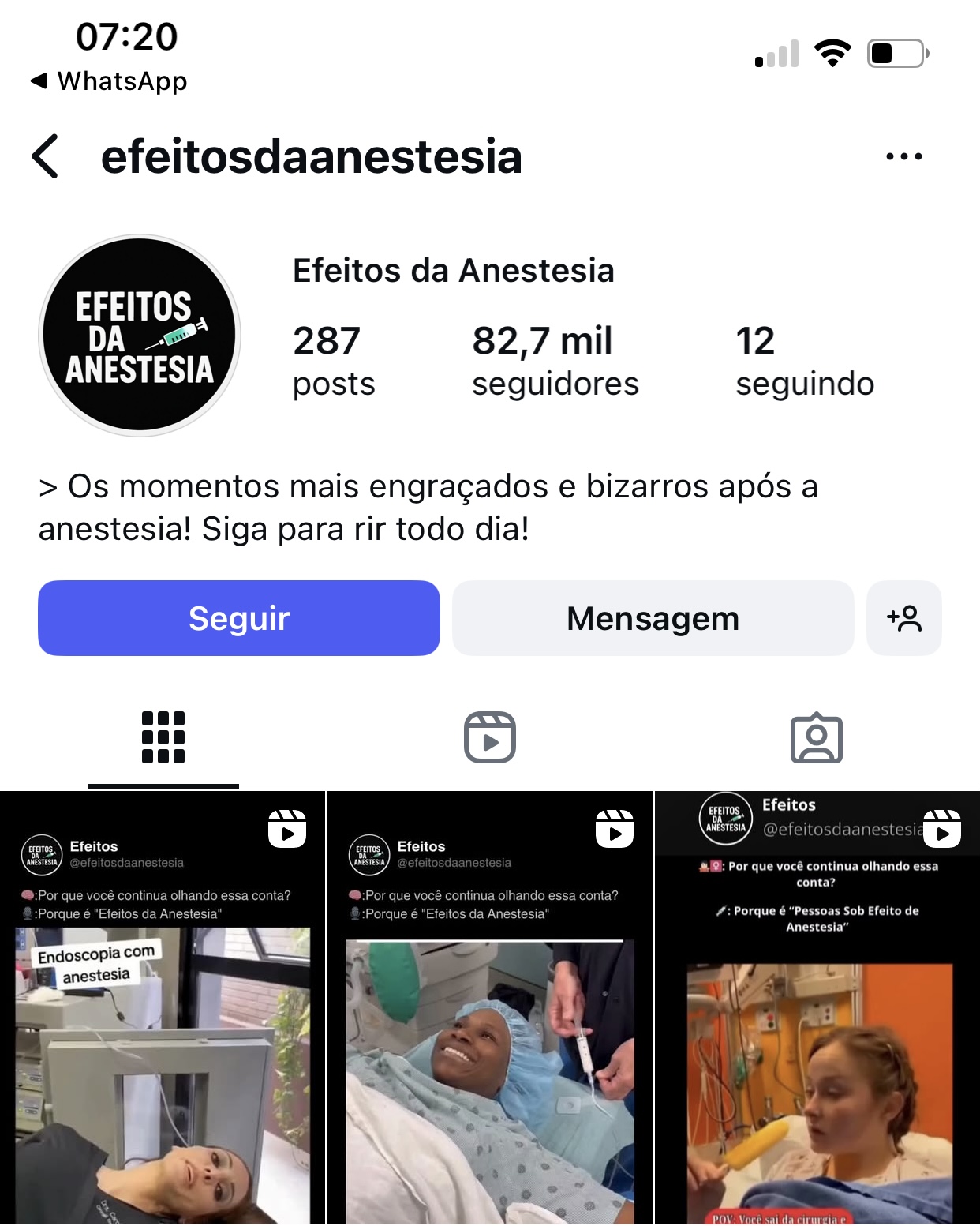
Task: Switch to the posts grid tab
Action: pos(163,737)
